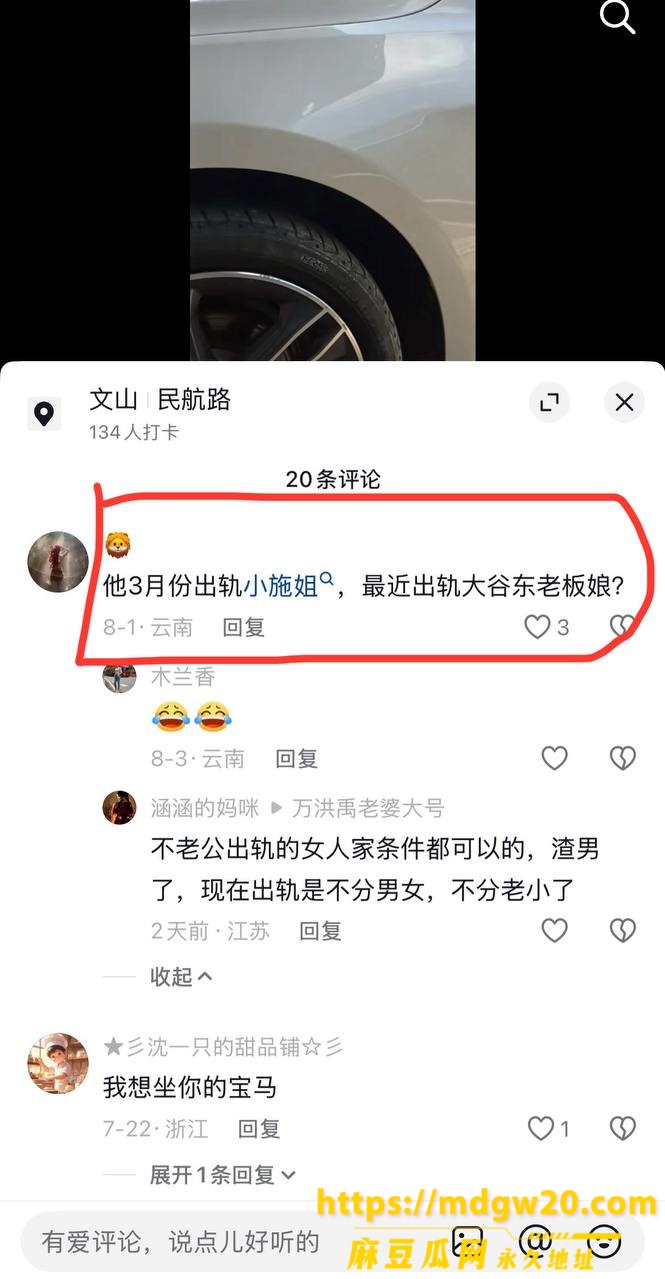Reply to the 7-22 浙江 comment
The width and height of the screenshot is (665, 1279).
(x=259, y=1129)
